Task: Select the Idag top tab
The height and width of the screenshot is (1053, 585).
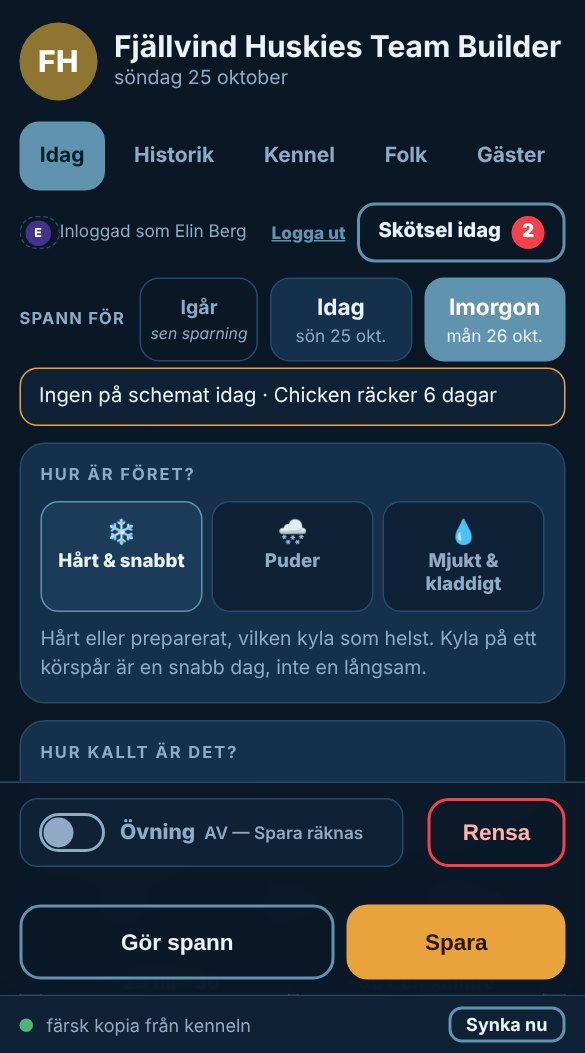Action: click(62, 155)
